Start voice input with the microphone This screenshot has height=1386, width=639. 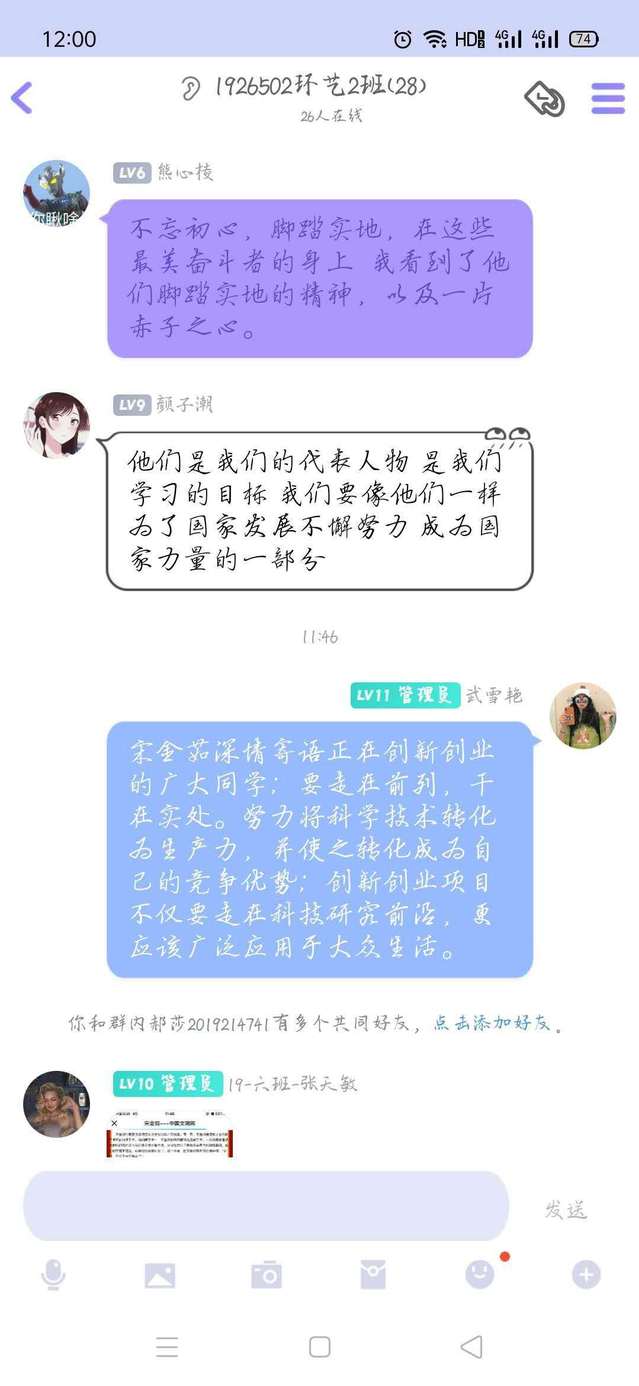click(x=53, y=1274)
